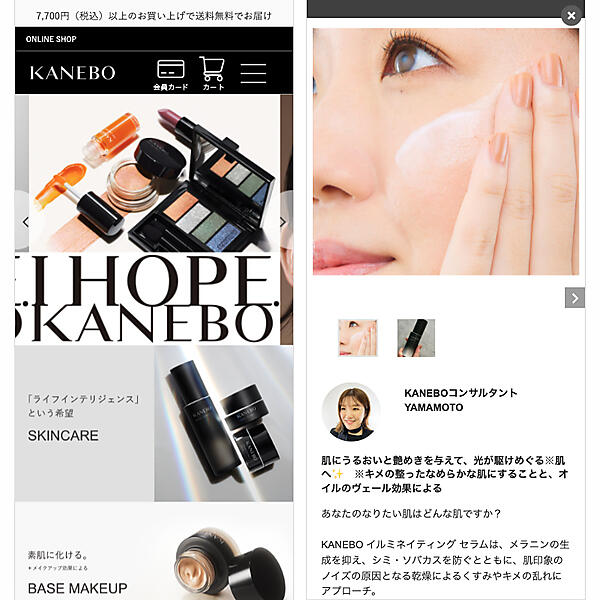
Task: Go to the next photo in the popup
Action: click(x=574, y=297)
